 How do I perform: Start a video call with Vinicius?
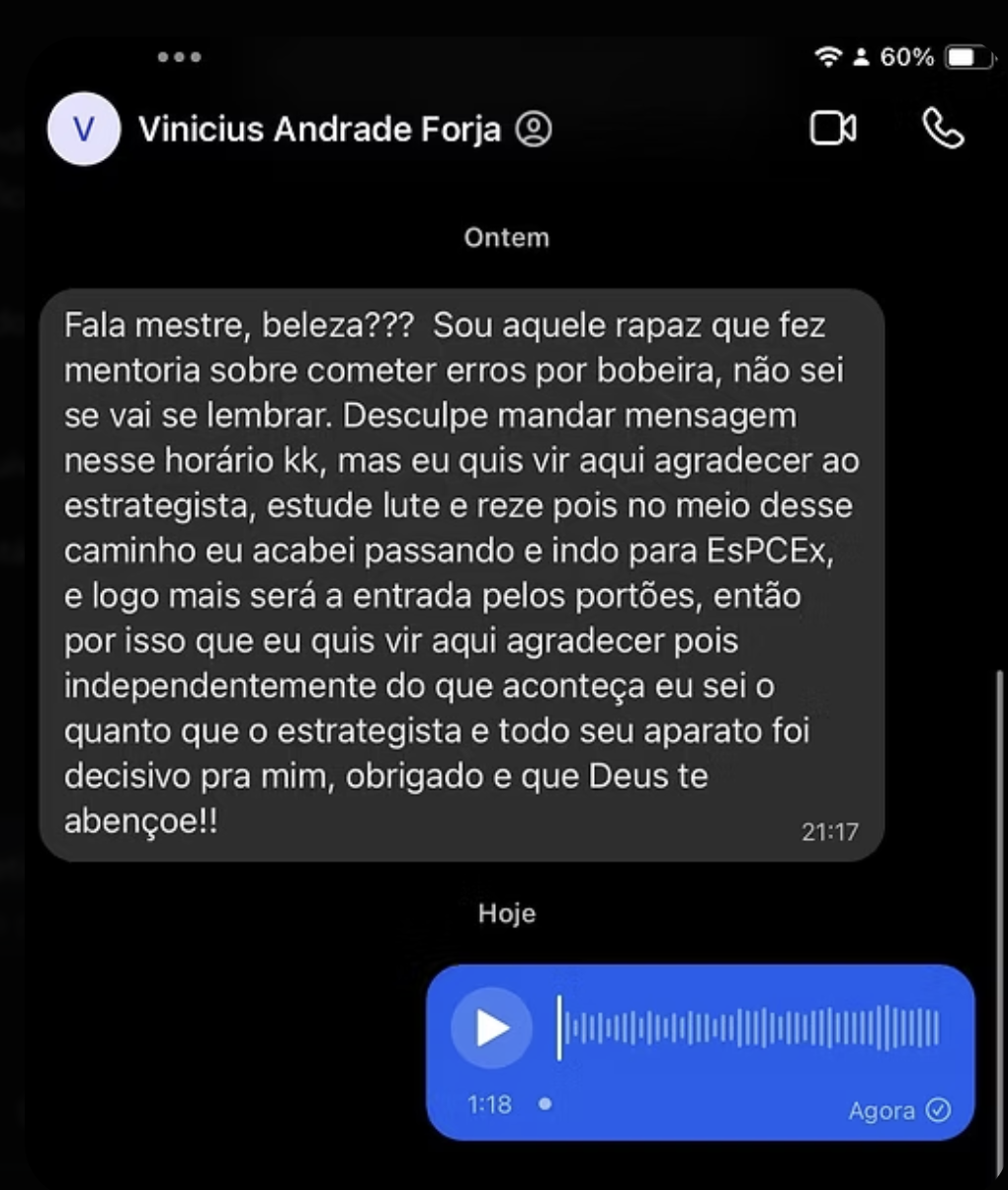[x=831, y=128]
